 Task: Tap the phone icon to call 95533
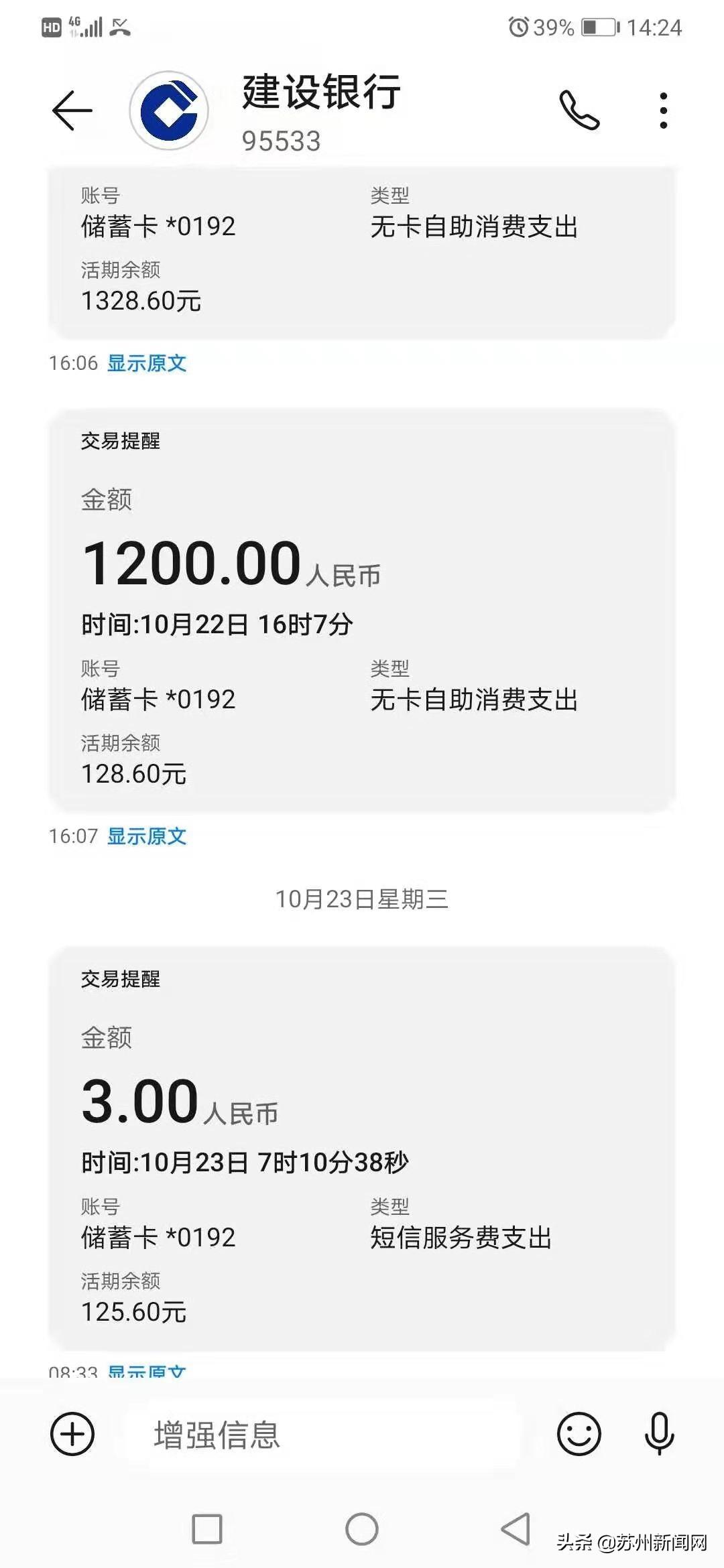tap(581, 111)
